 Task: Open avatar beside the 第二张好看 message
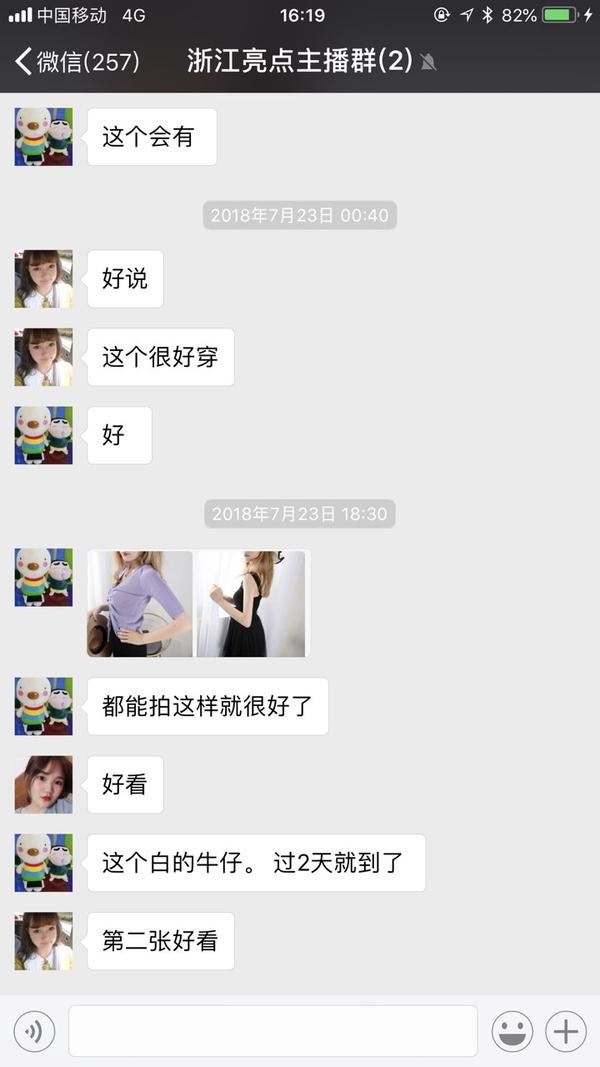click(43, 940)
